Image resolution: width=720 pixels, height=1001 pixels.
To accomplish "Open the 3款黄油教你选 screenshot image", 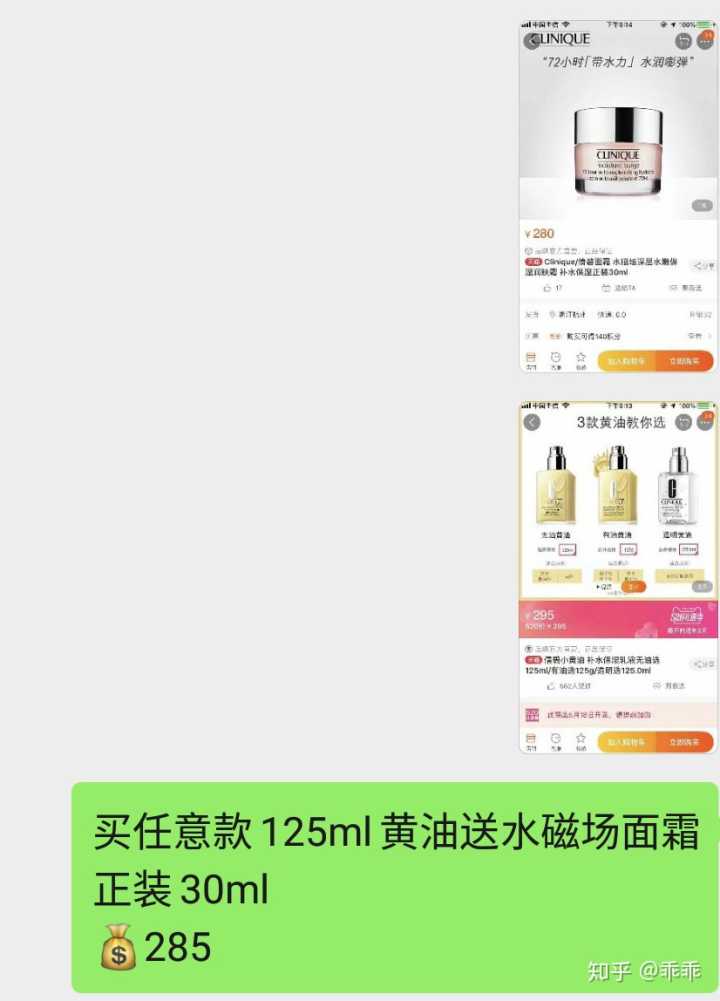I will 617,577.
